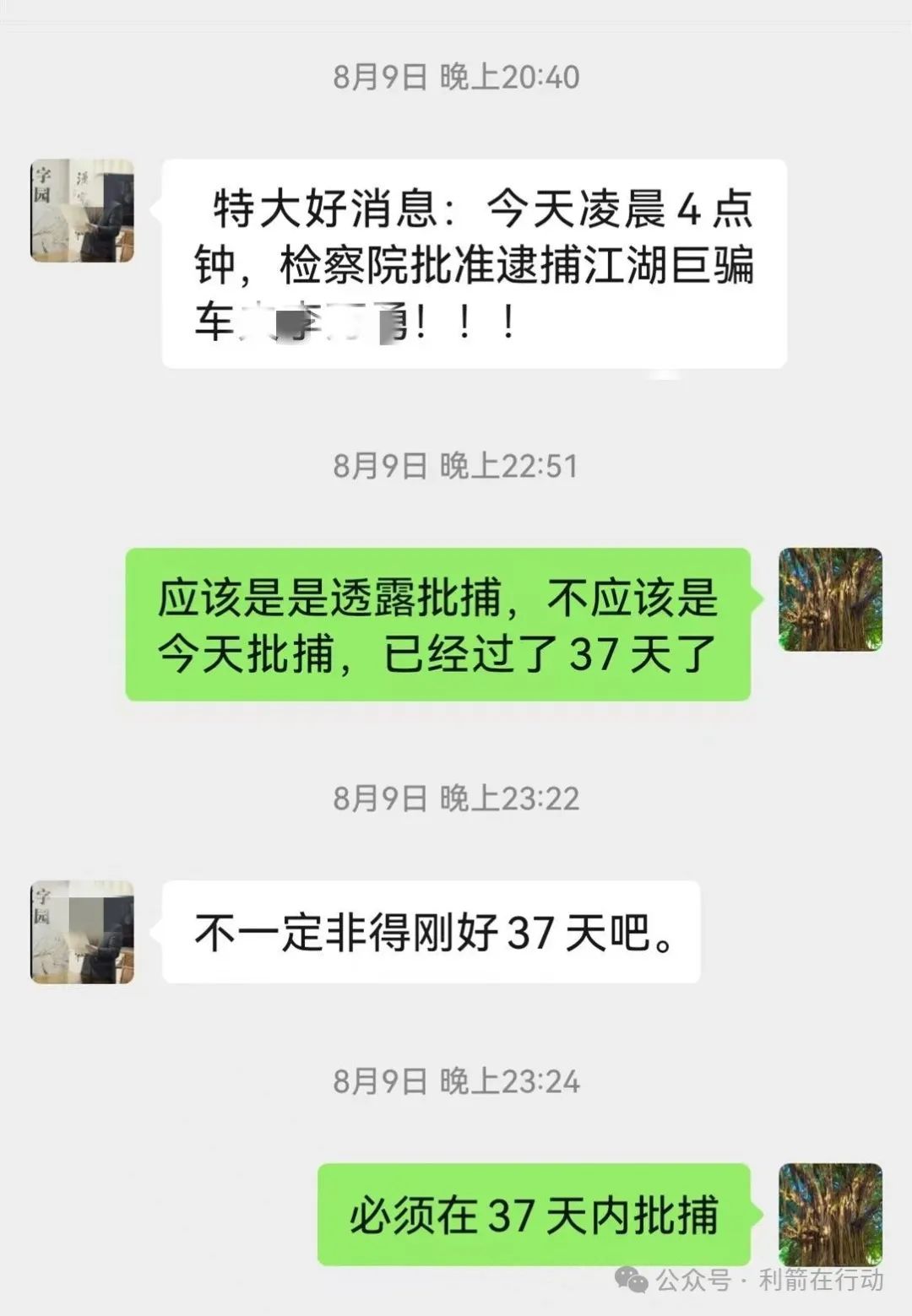Open sender avatar beside 特大好消息 message
Image resolution: width=912 pixels, height=1316 pixels.
coord(82,207)
